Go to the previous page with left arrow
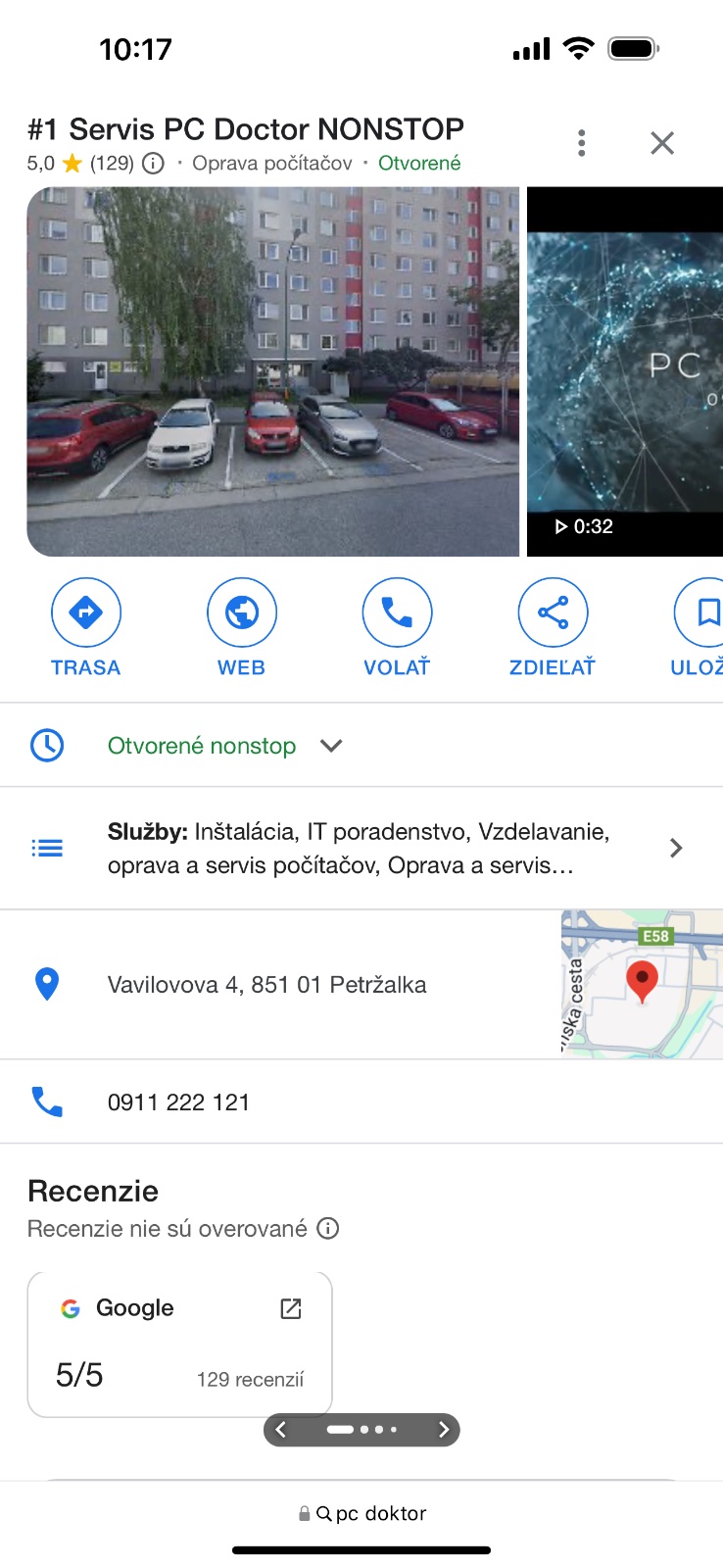This screenshot has width=723, height=1568. [281, 1430]
